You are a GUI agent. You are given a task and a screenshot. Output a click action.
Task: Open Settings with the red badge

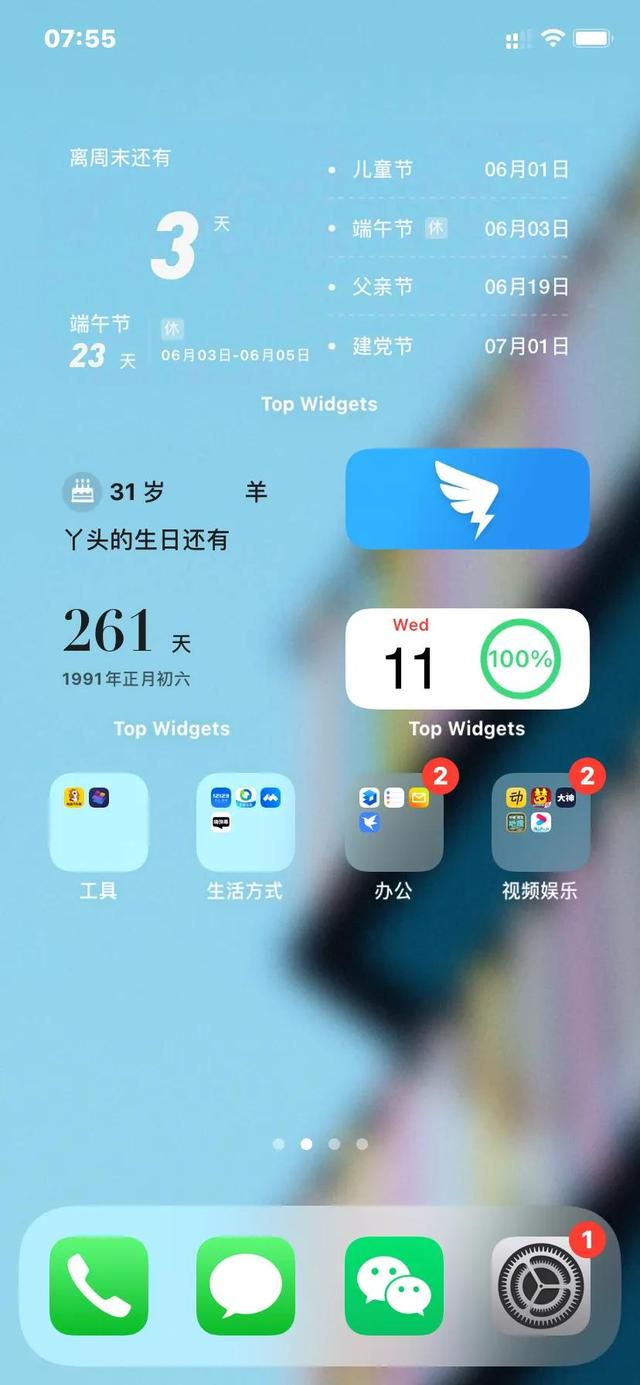coord(541,1286)
